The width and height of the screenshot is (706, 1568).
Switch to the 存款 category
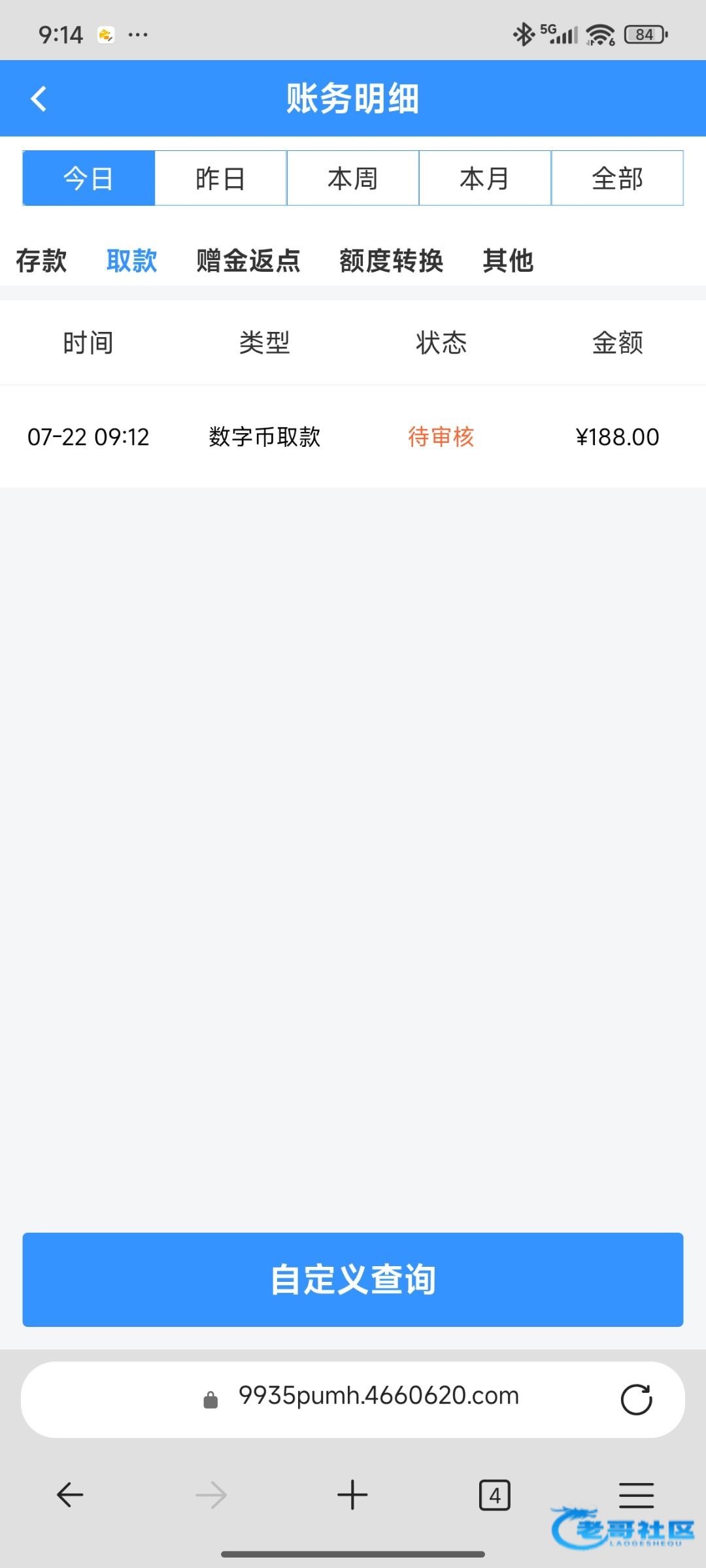click(x=41, y=261)
